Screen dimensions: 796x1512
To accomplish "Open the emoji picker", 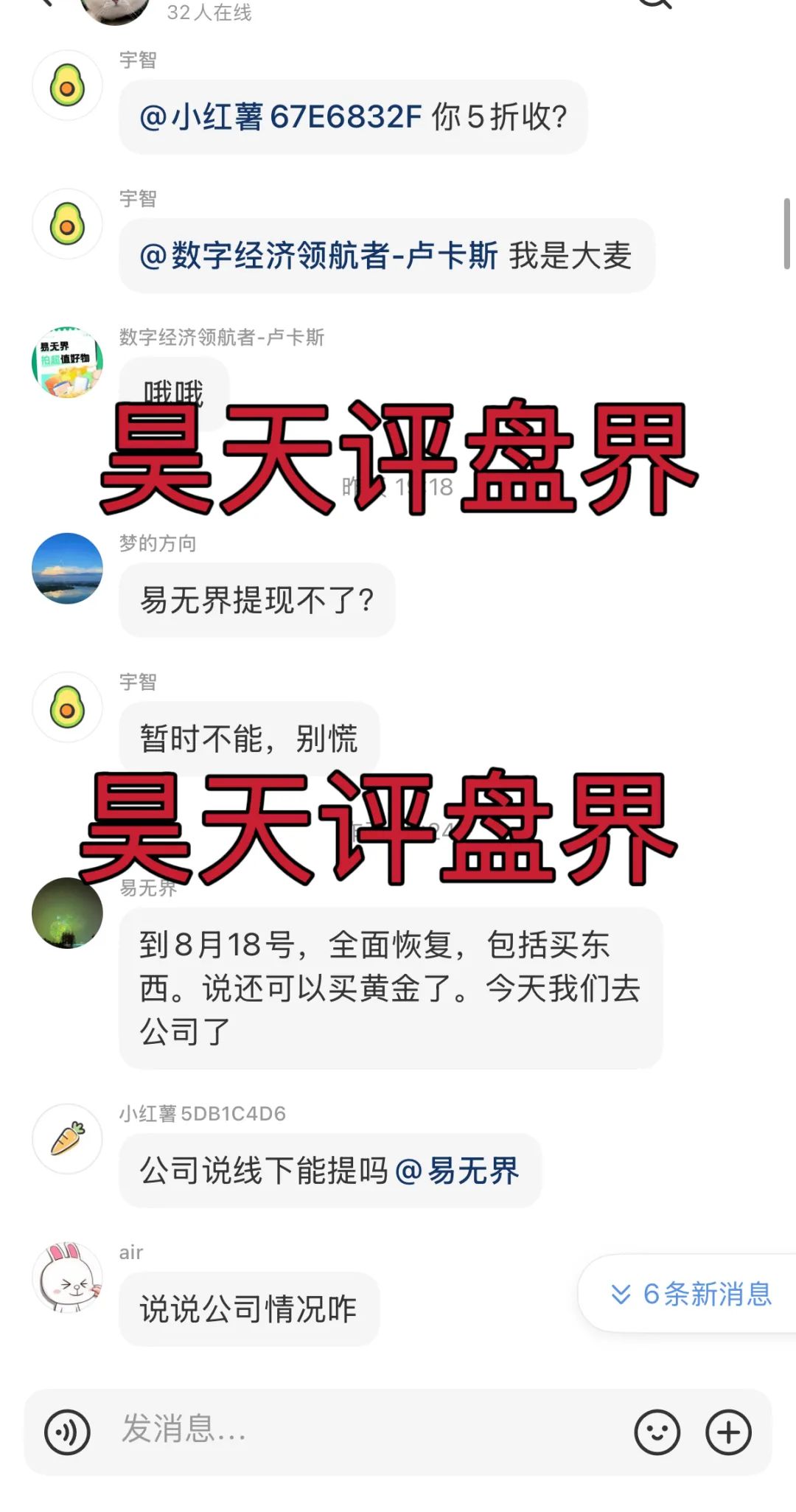I will (x=655, y=1432).
